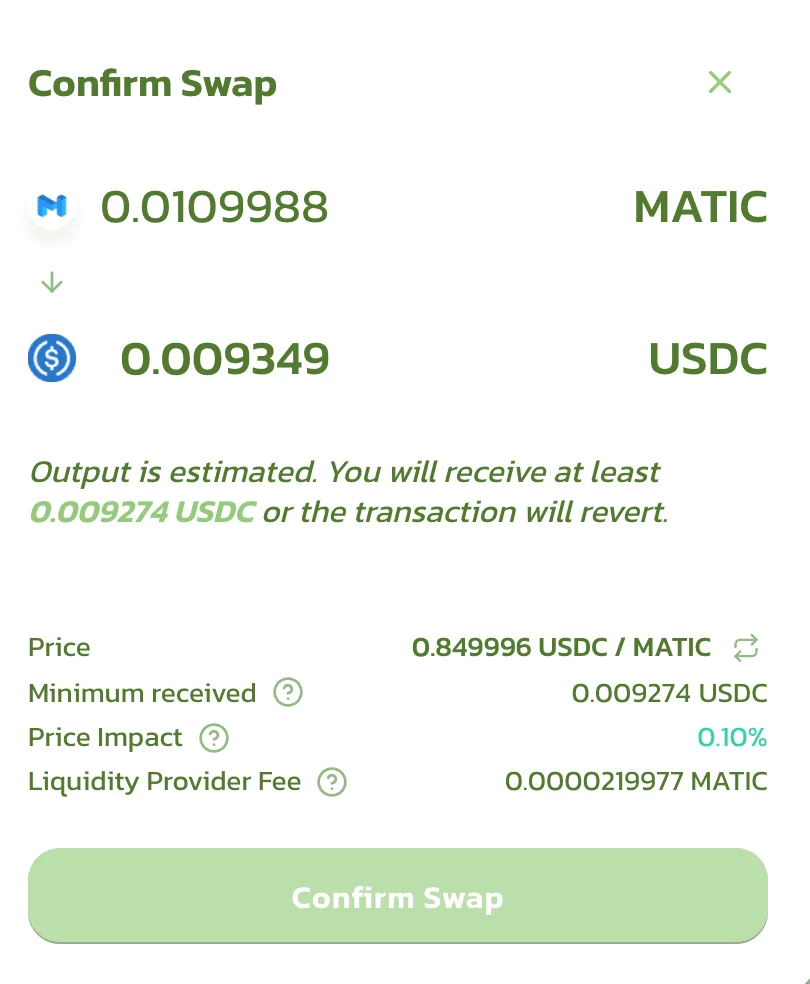
Task: Click the downward swap direction arrow
Action: point(50,284)
